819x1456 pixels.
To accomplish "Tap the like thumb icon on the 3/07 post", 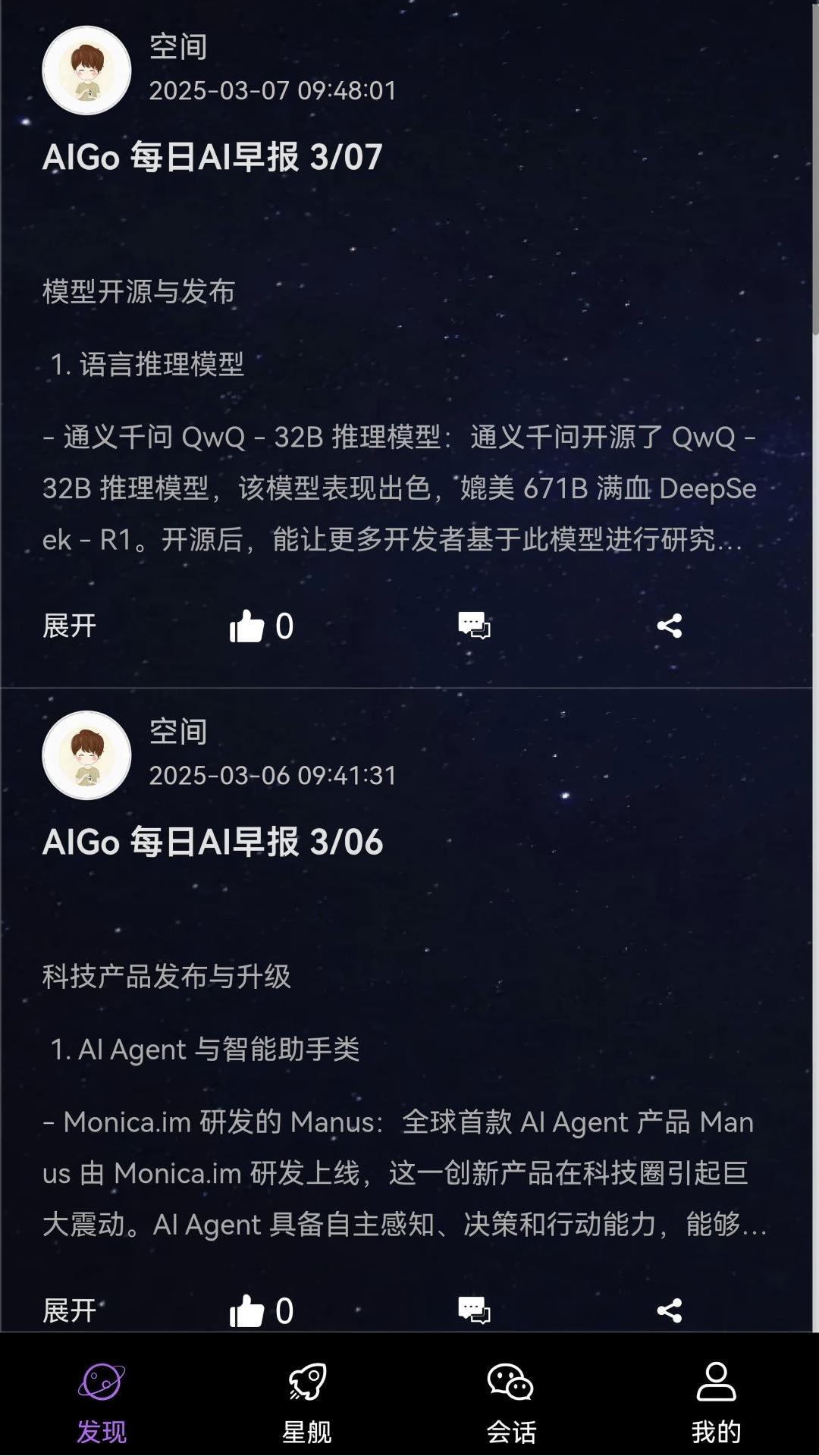I will click(246, 626).
